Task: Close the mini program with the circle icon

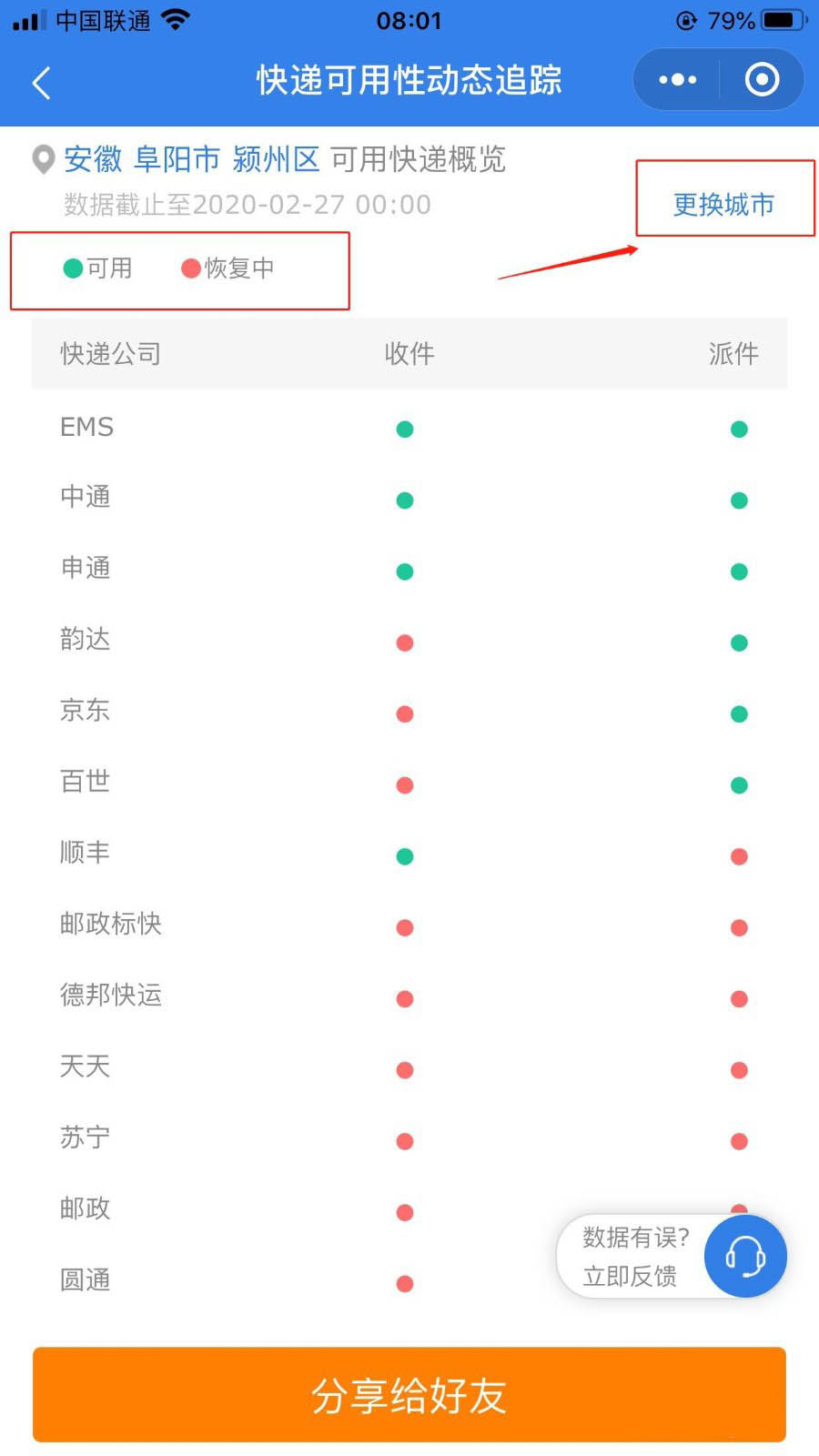Action: (x=762, y=80)
